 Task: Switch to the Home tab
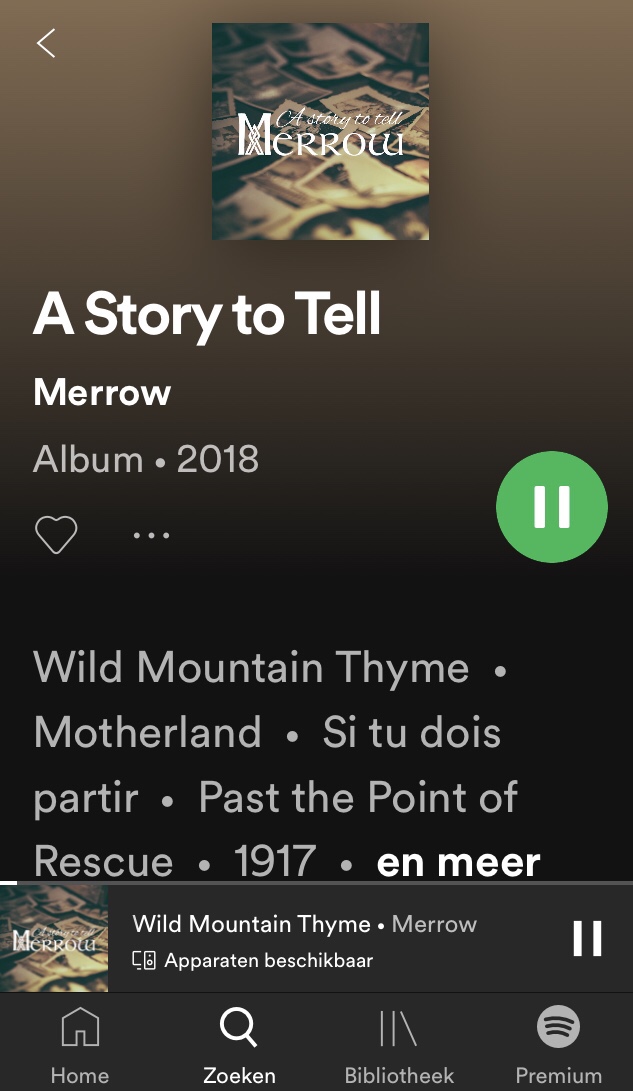[x=80, y=1045]
